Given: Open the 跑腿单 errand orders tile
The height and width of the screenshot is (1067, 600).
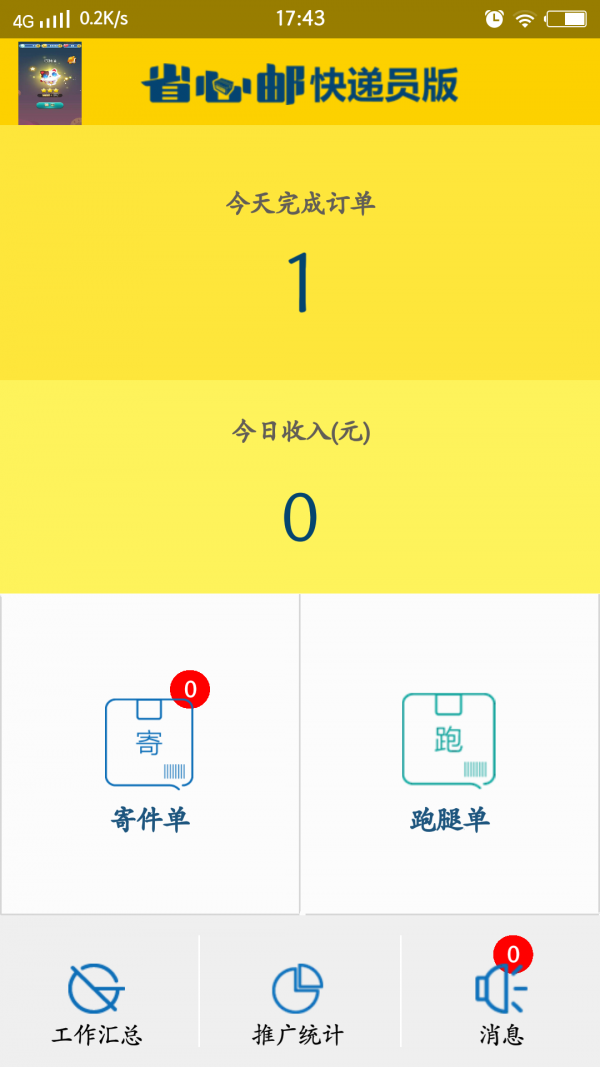Looking at the screenshot, I should (x=449, y=755).
